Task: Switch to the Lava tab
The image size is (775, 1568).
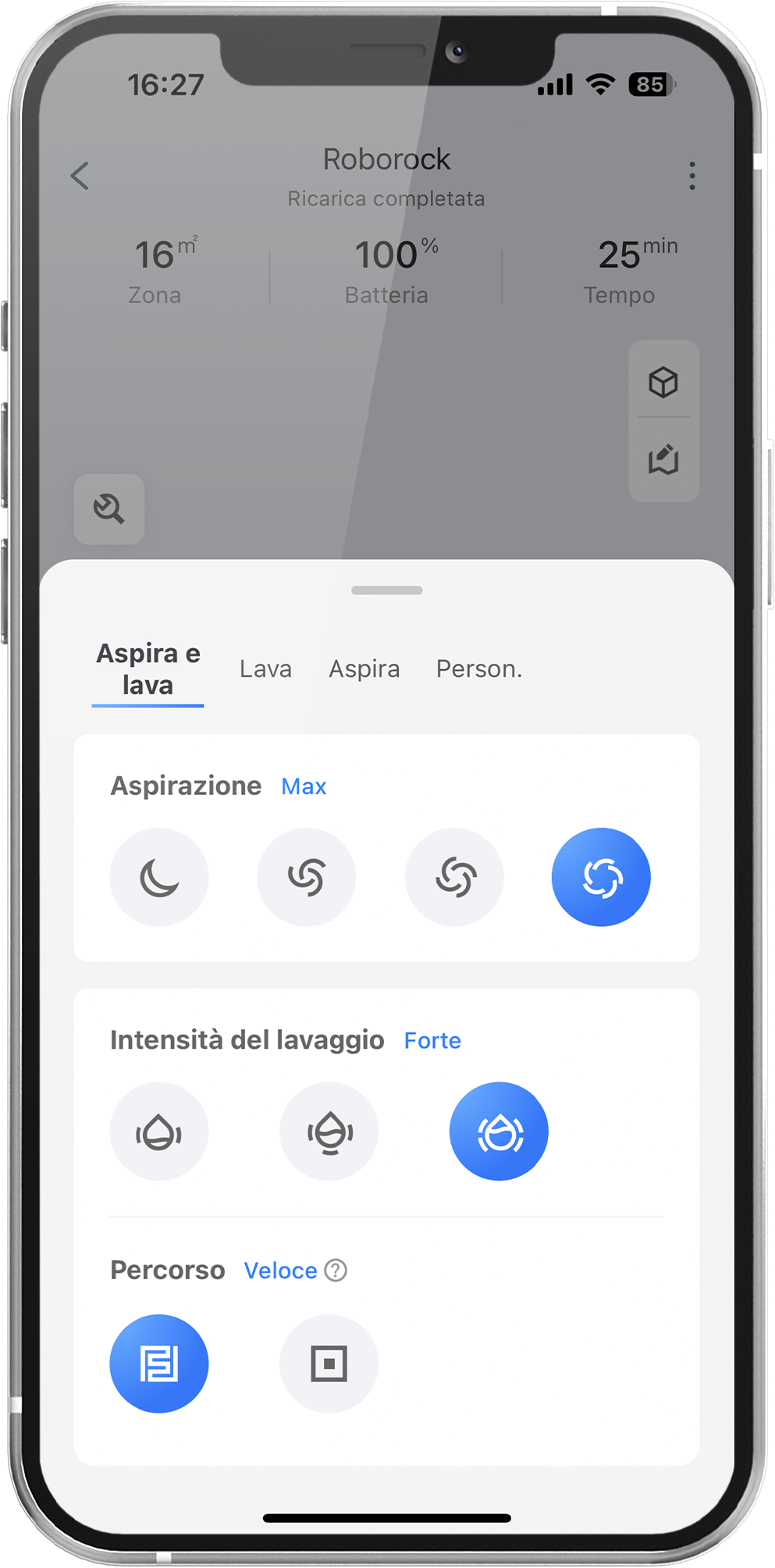Action: click(x=265, y=669)
